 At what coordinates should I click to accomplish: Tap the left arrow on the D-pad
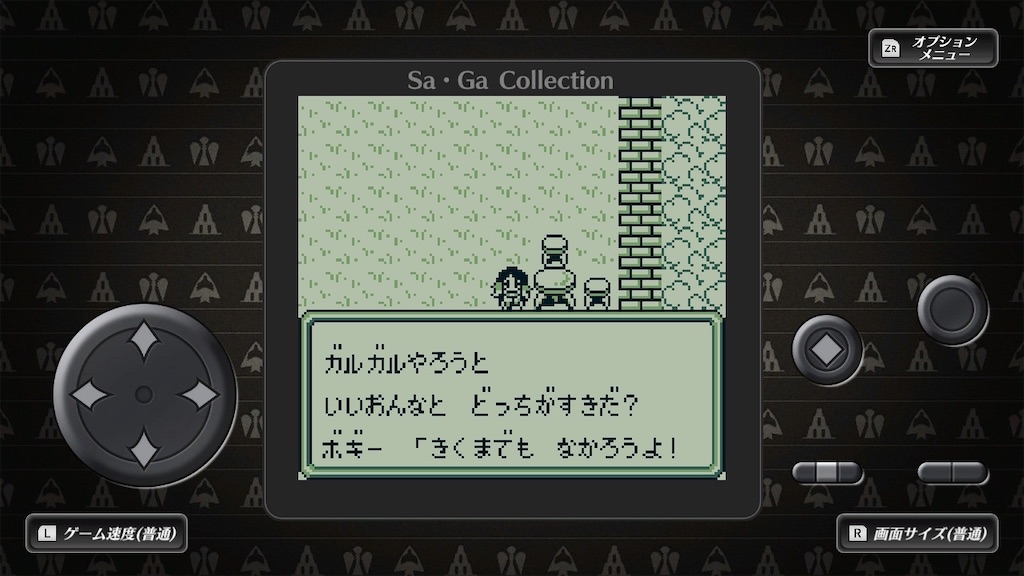91,393
